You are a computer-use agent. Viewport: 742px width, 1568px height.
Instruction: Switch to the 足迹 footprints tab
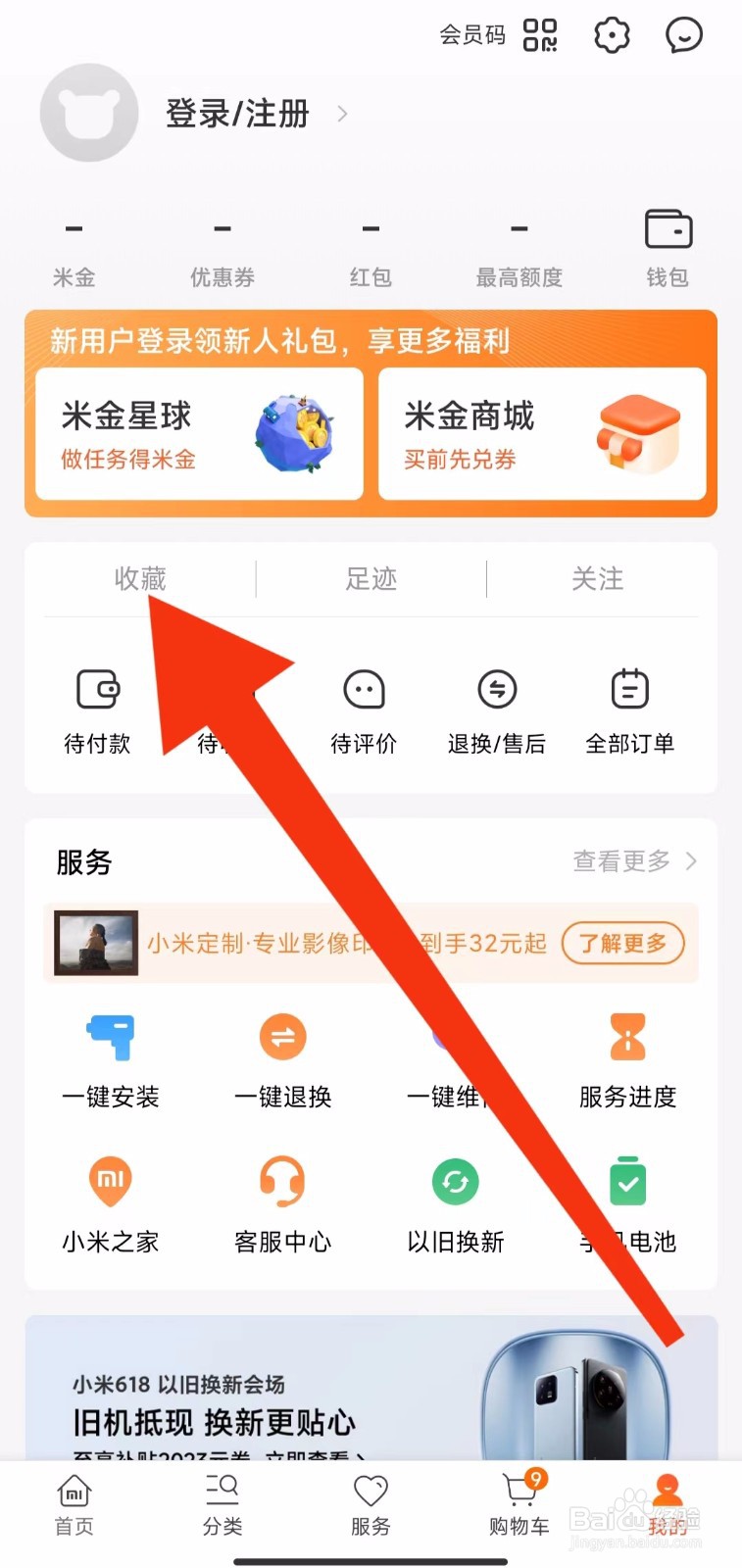371,578
